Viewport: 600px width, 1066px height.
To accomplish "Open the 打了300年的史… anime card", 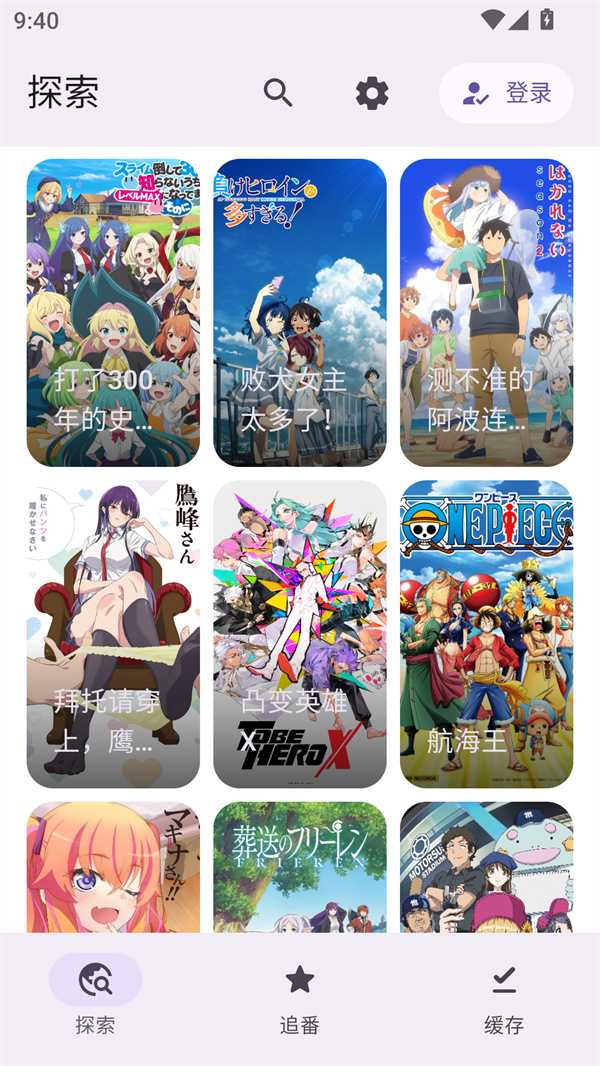I will click(x=113, y=312).
